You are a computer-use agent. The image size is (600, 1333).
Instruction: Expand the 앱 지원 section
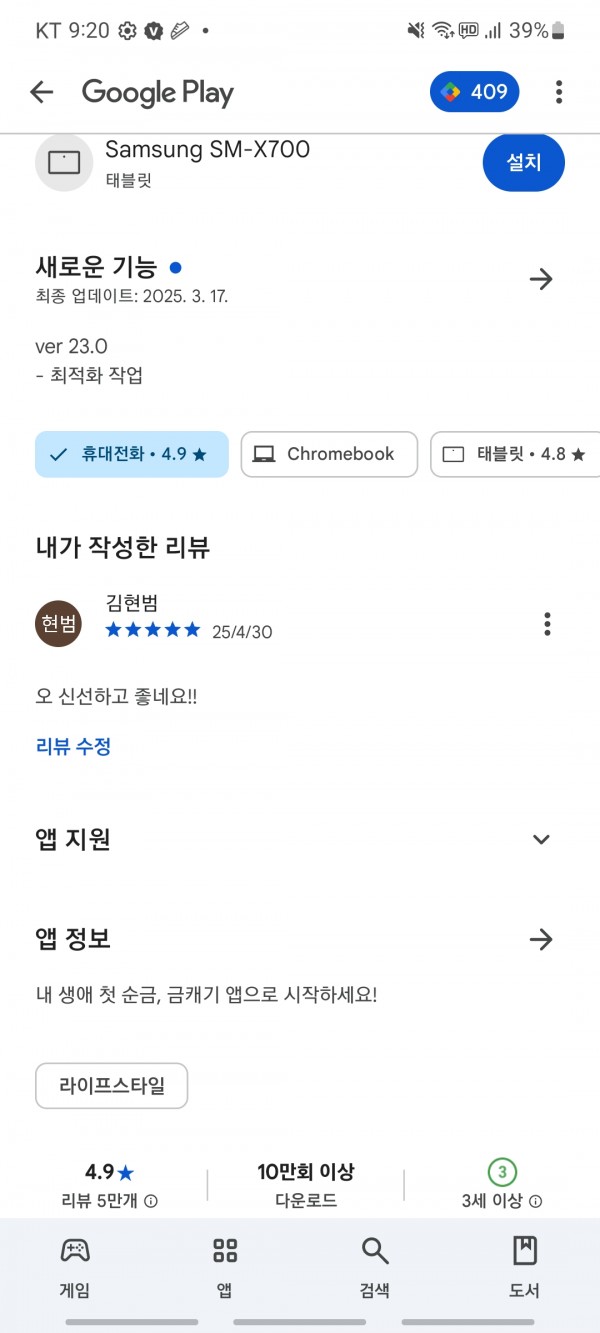pos(541,839)
